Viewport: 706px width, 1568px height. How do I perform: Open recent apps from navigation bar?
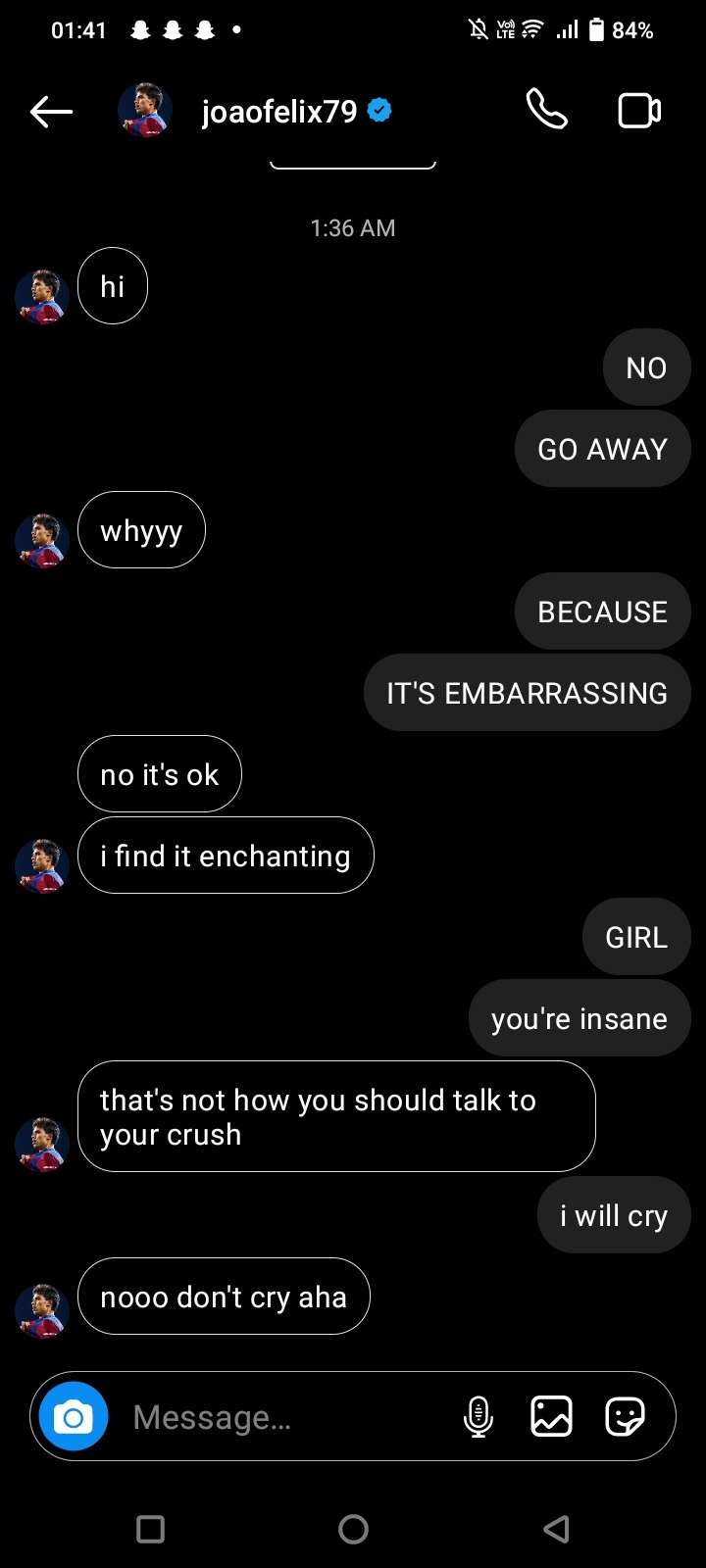pos(150,1529)
